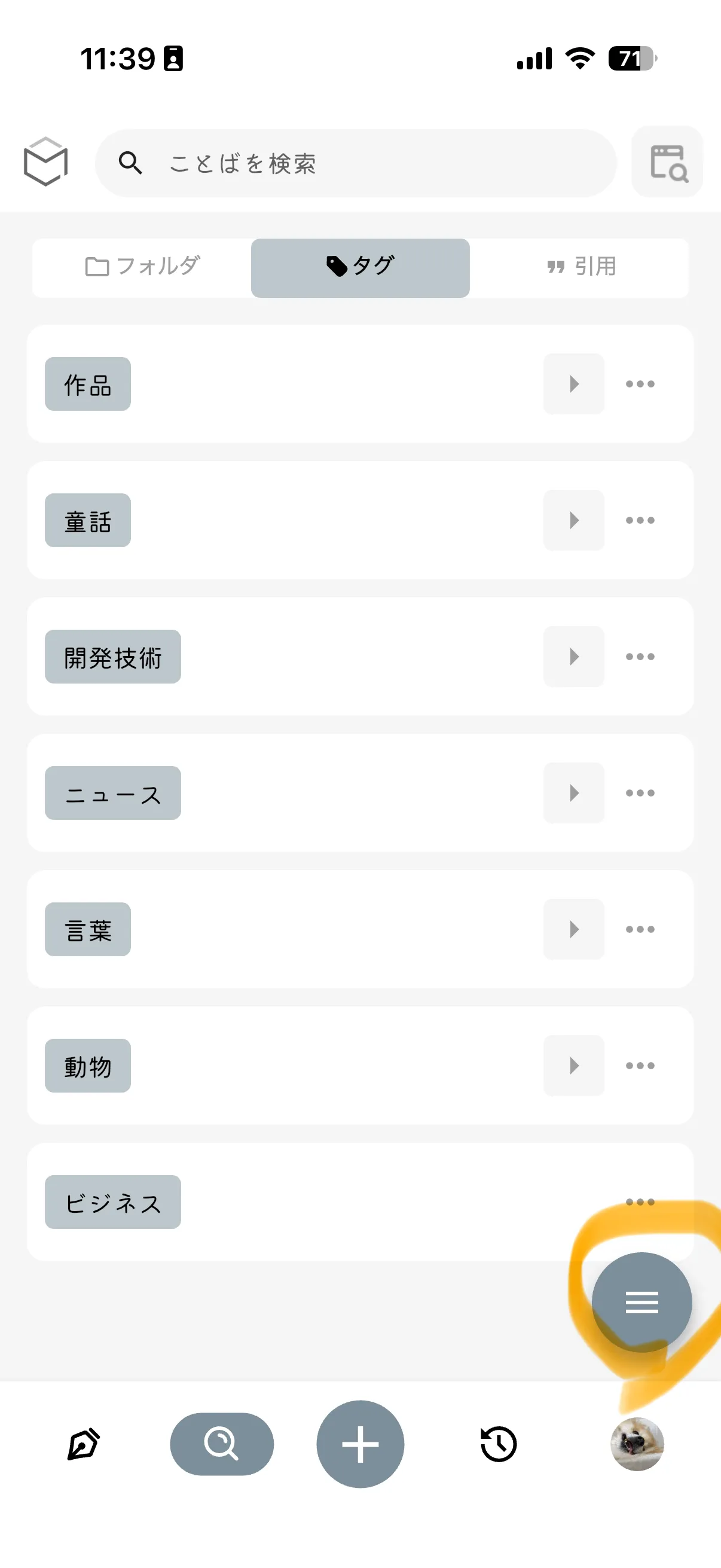This screenshot has width=721, height=1568.
Task: Expand the 童話 tag row
Action: click(573, 520)
